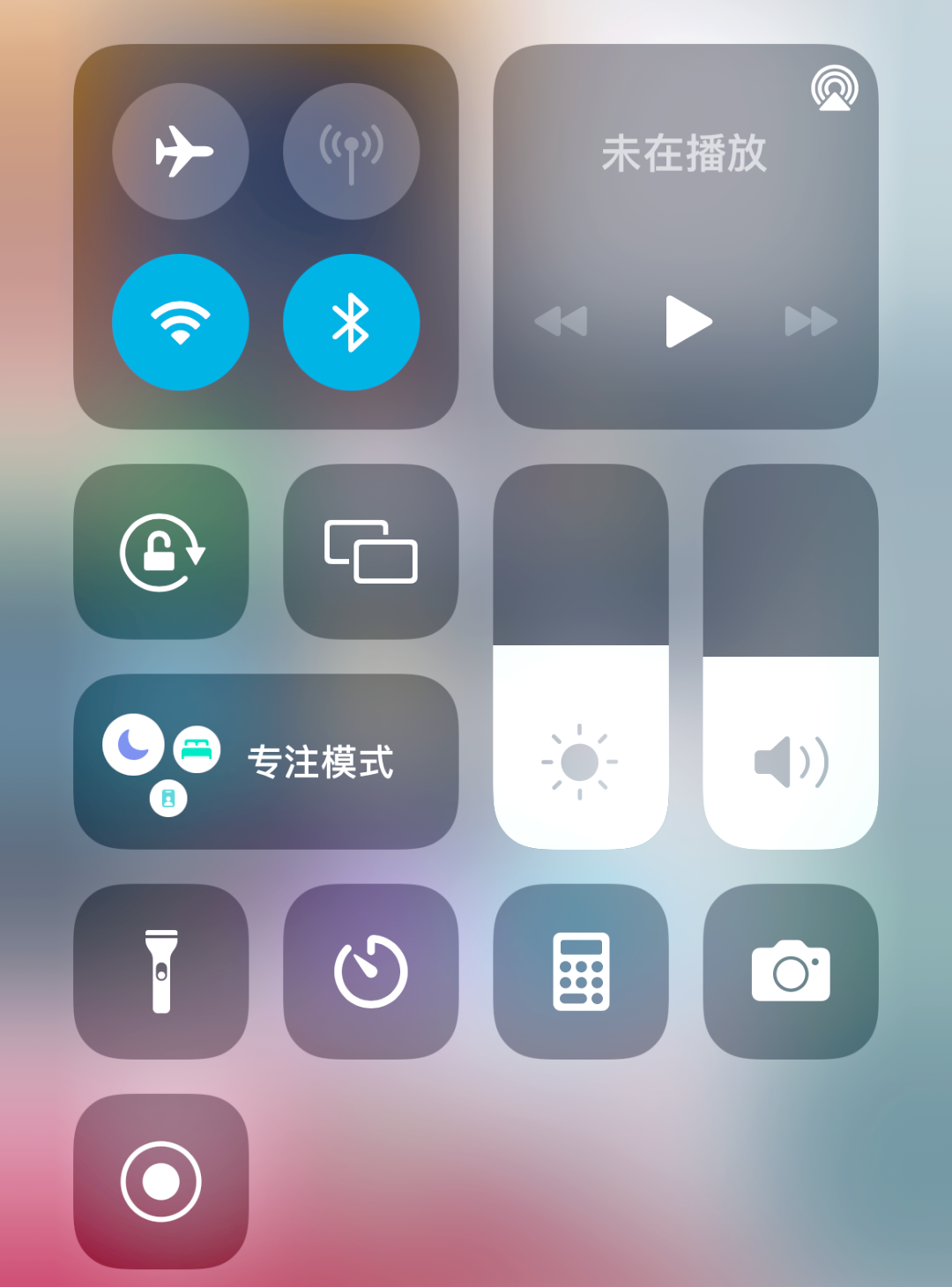Launch the calculator
The image size is (952, 1287).
(x=581, y=971)
